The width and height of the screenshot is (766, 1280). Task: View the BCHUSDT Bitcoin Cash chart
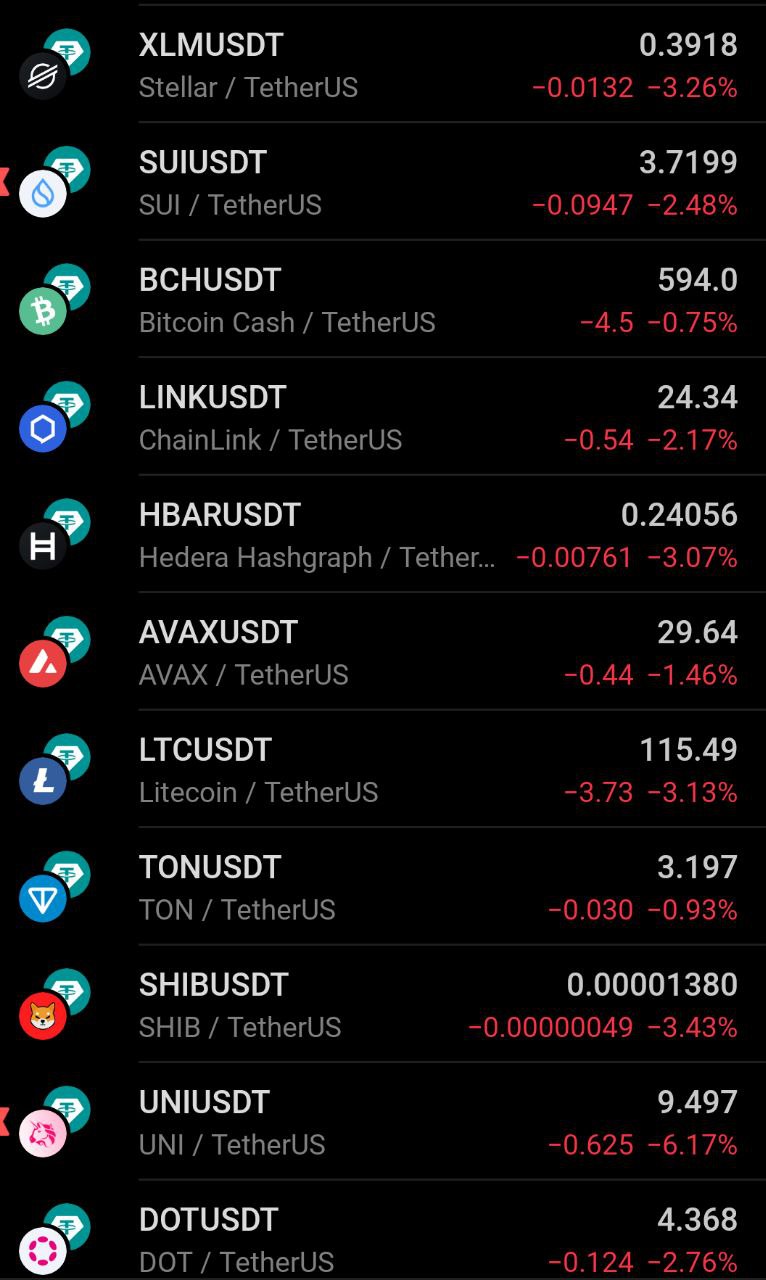tap(383, 299)
